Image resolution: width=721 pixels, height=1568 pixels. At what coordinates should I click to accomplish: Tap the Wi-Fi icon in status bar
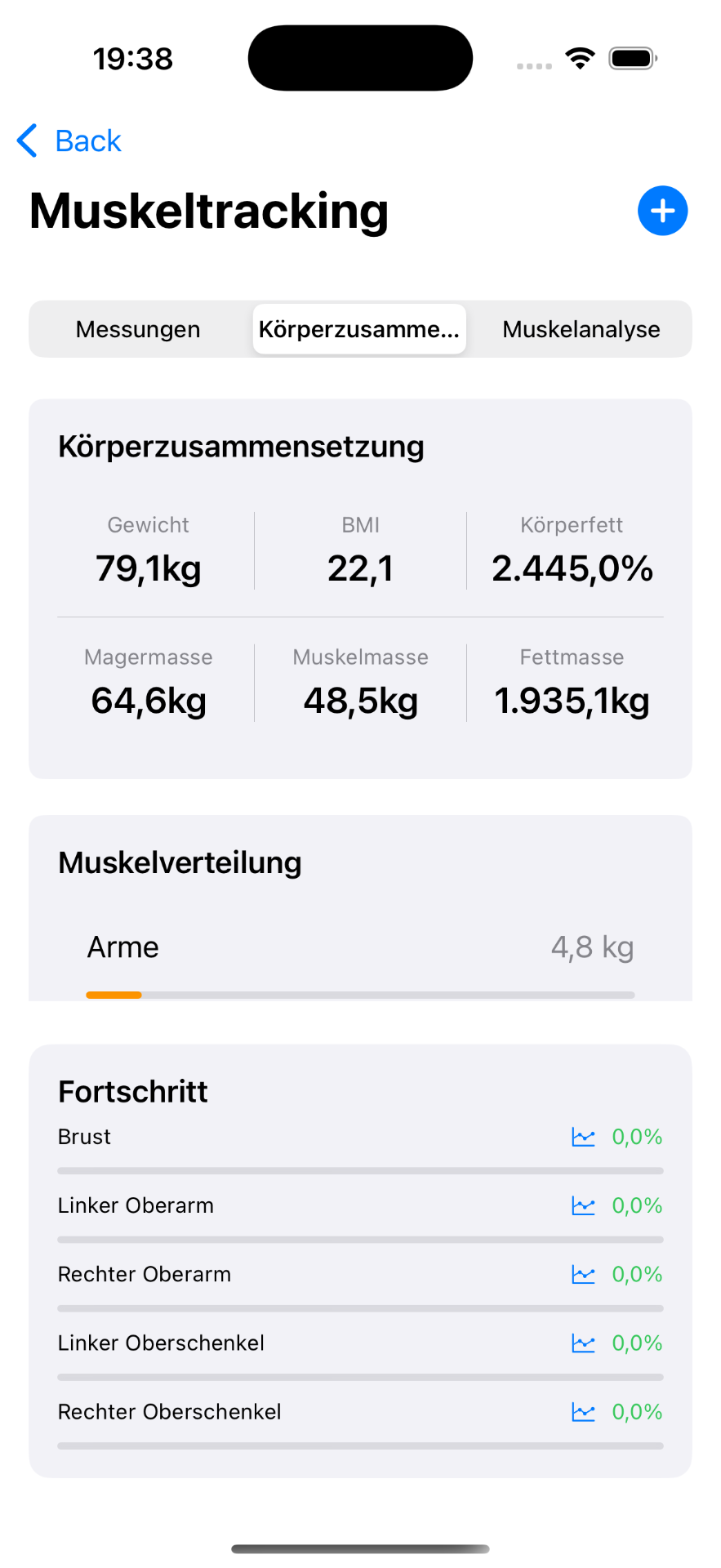pyautogui.click(x=580, y=57)
